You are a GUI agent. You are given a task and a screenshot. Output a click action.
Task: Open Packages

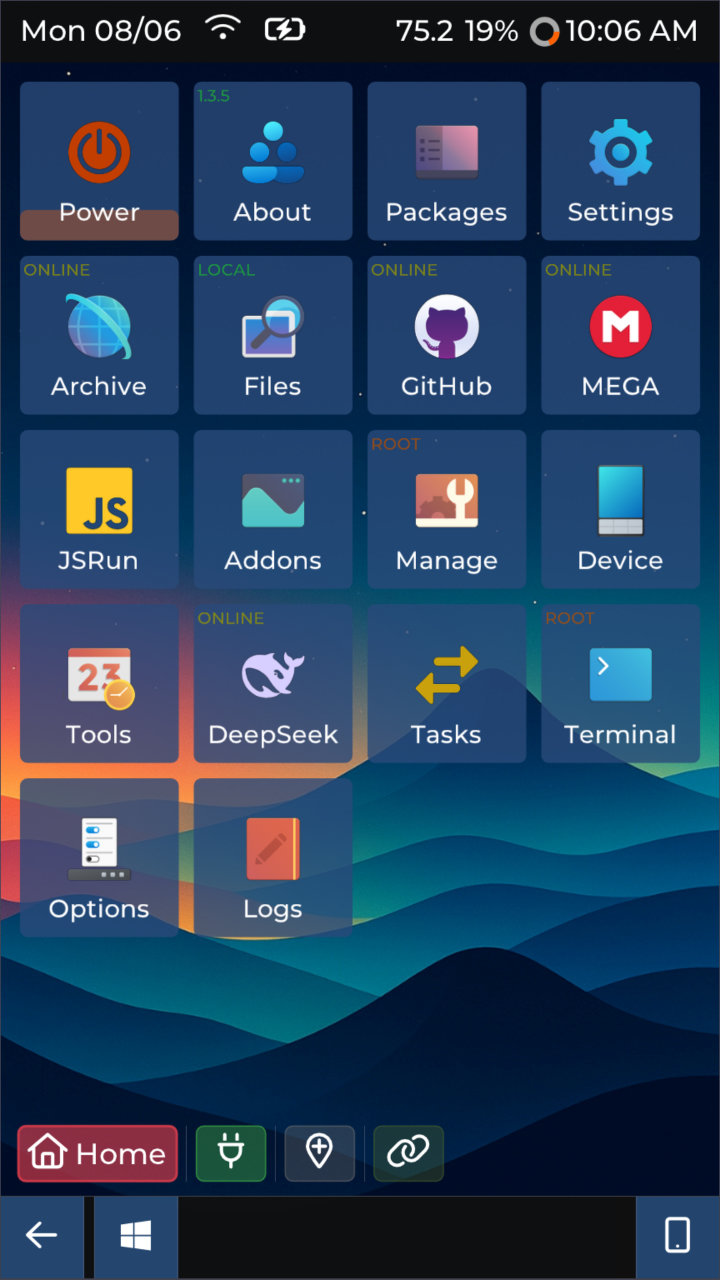point(447,161)
